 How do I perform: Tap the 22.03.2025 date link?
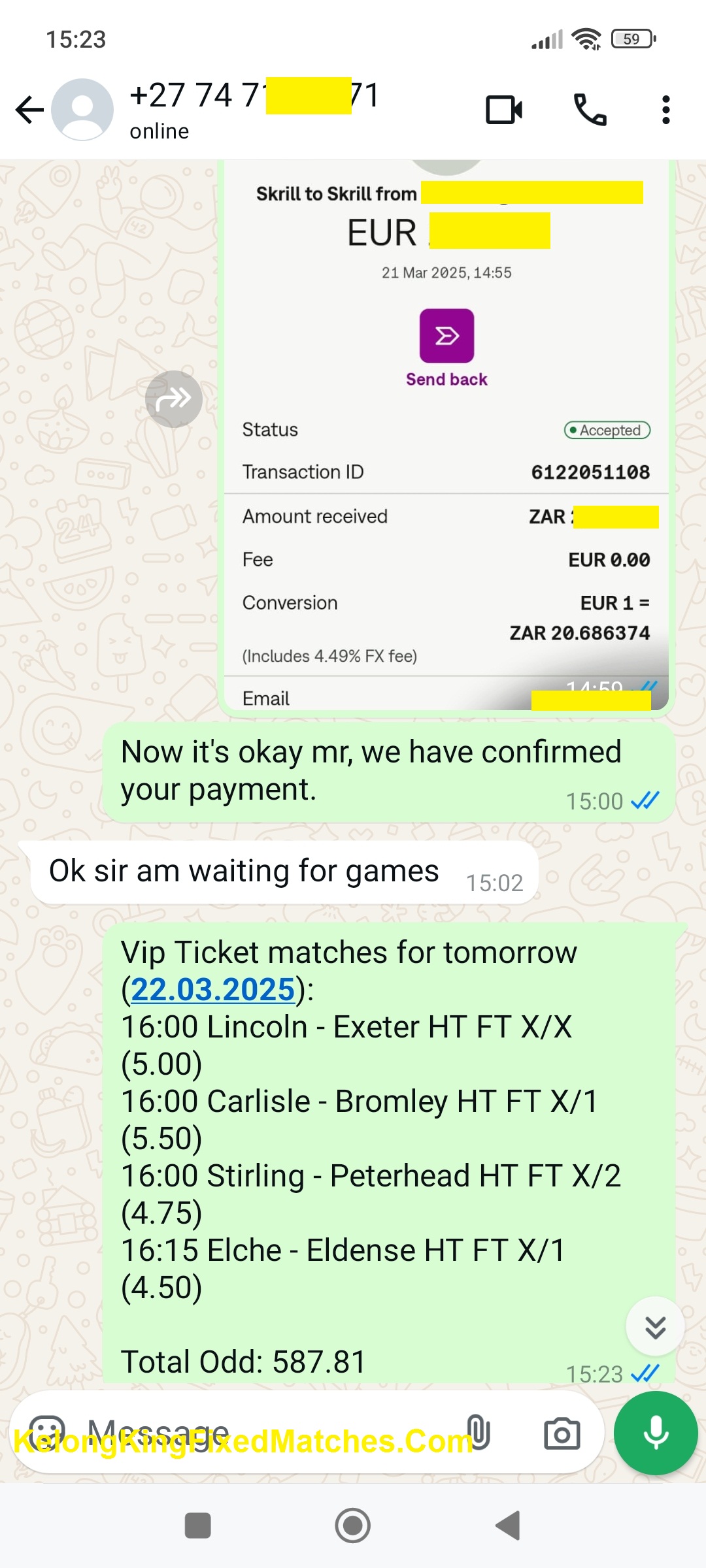click(213, 989)
